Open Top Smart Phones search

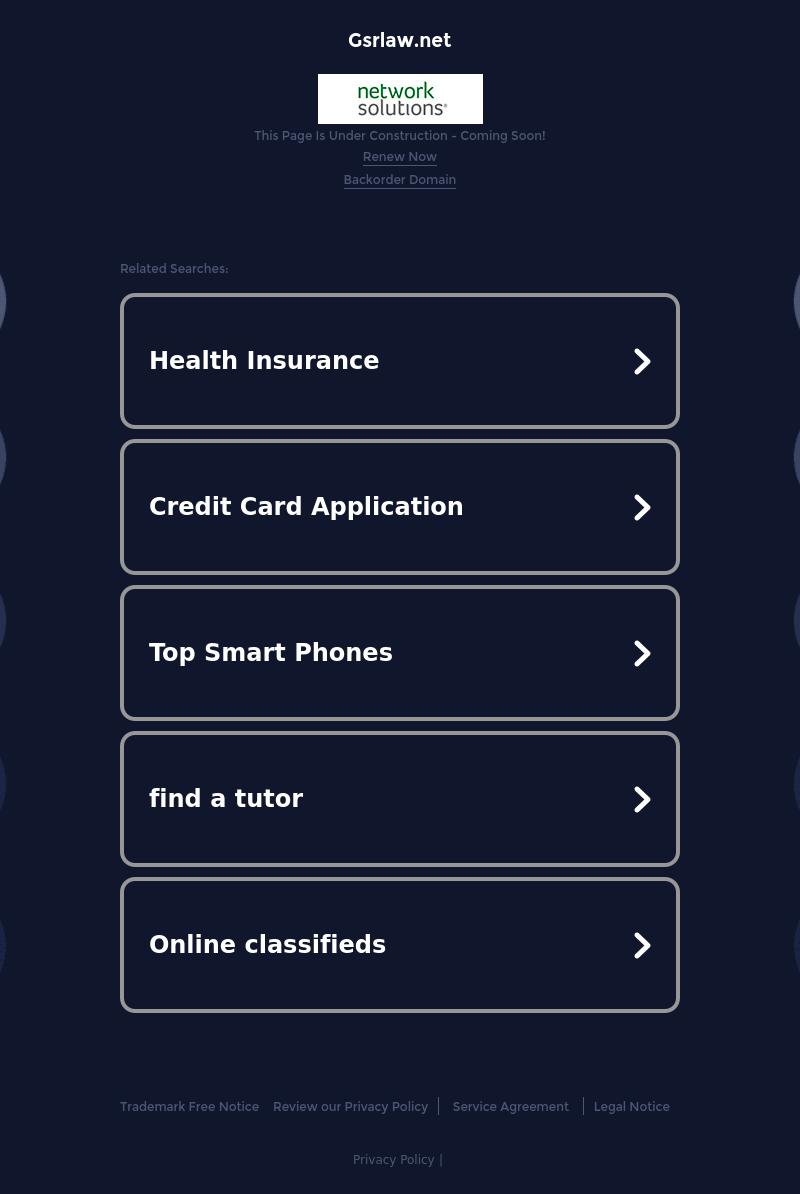tap(400, 653)
